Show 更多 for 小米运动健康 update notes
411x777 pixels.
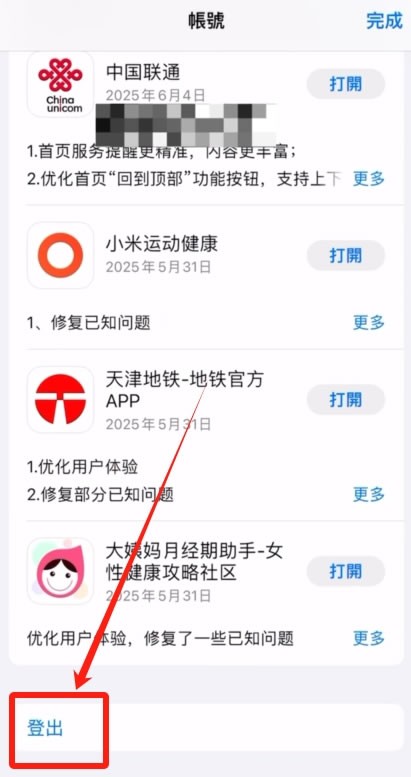(x=369, y=323)
